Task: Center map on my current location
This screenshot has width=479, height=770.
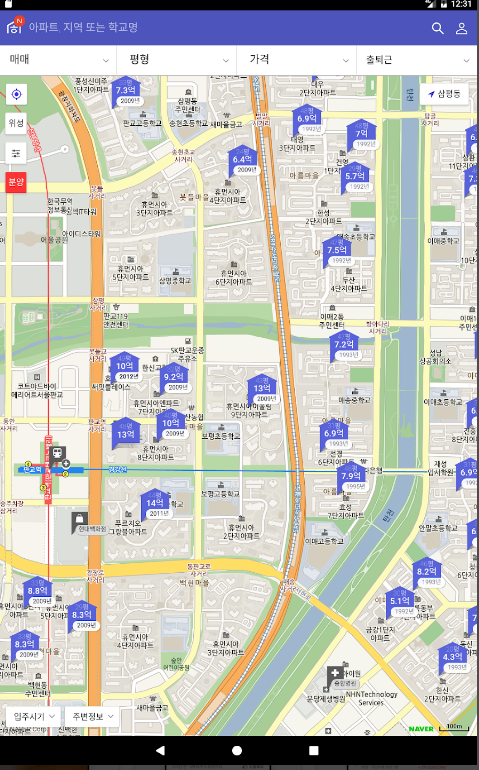Action: click(16, 94)
